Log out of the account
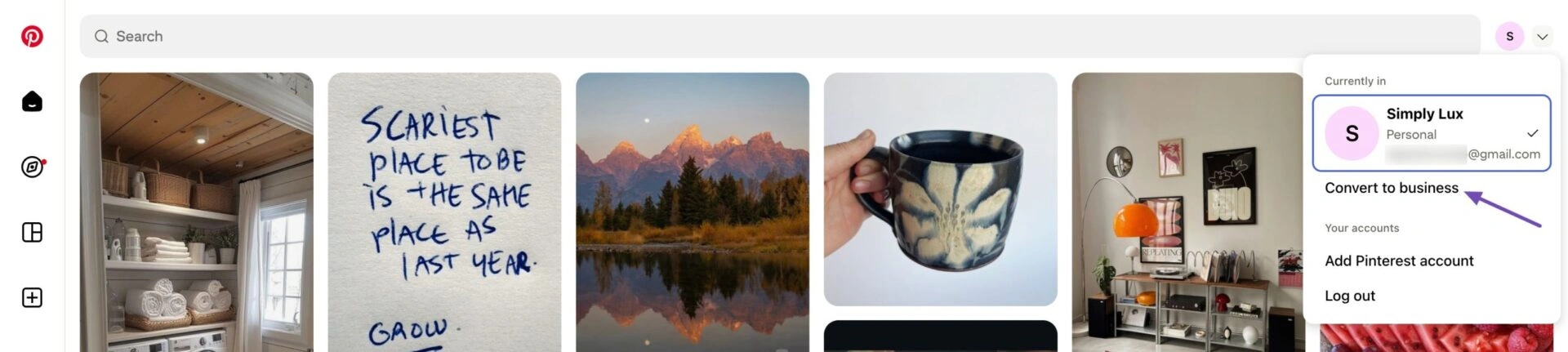 point(1349,296)
